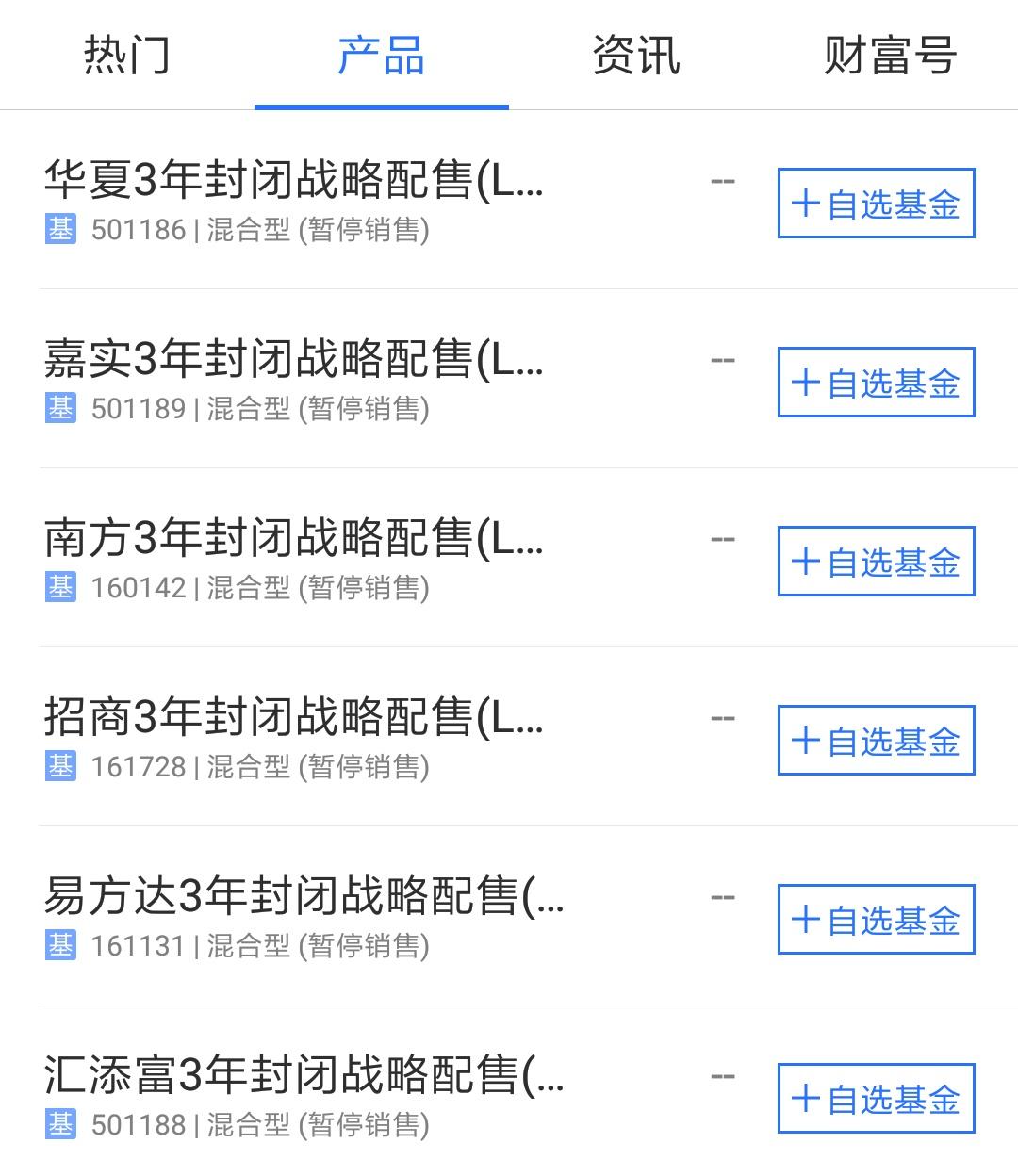Click the 基 badge icon beside fund 161131
This screenshot has height=1176, width=1018.
tap(60, 945)
